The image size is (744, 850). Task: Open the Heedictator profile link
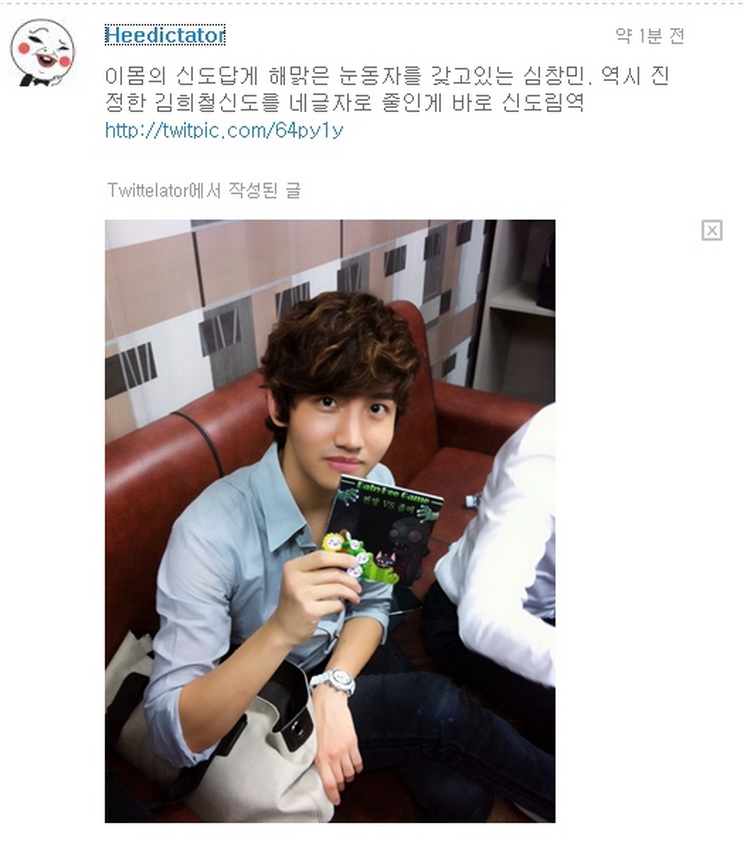tap(165, 36)
